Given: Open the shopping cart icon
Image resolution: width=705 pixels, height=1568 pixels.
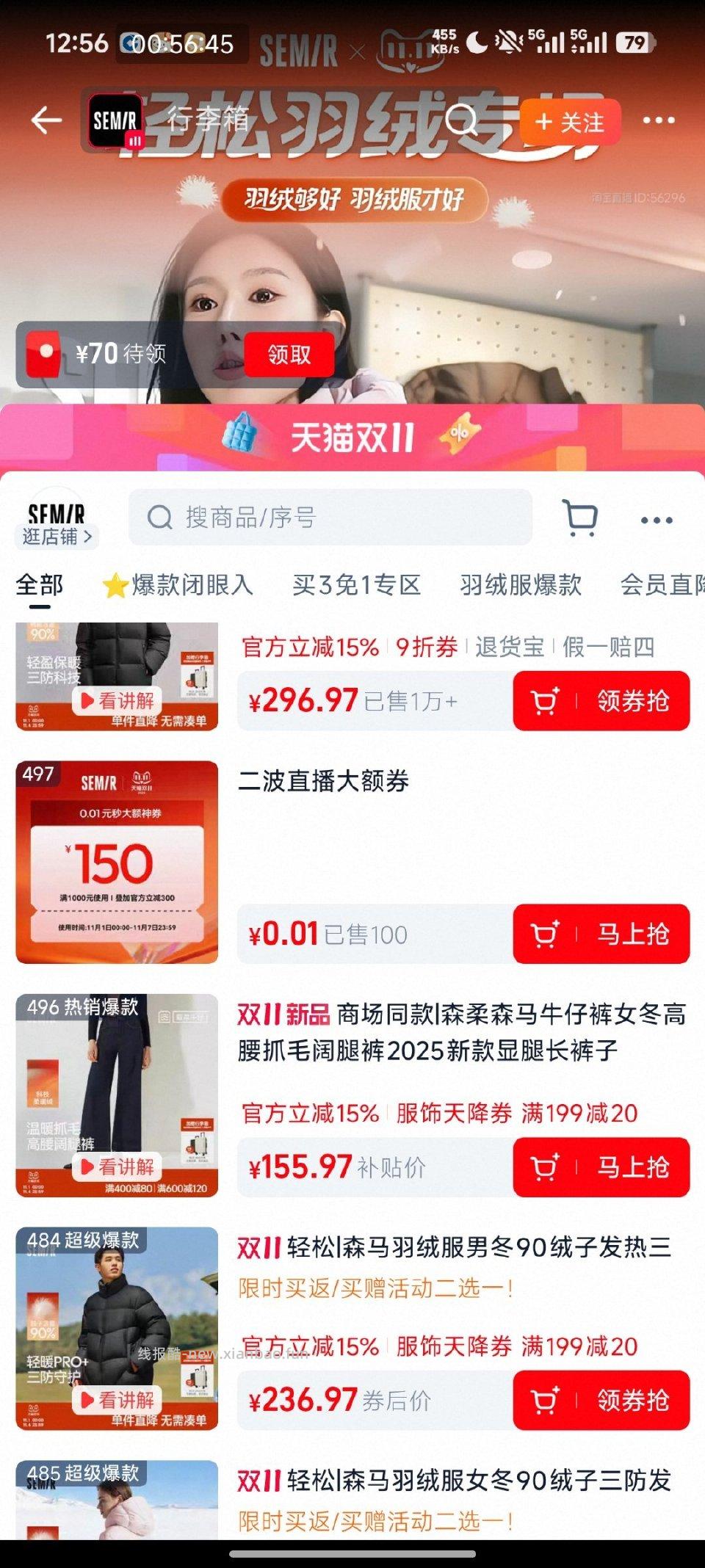Looking at the screenshot, I should coord(581,518).
